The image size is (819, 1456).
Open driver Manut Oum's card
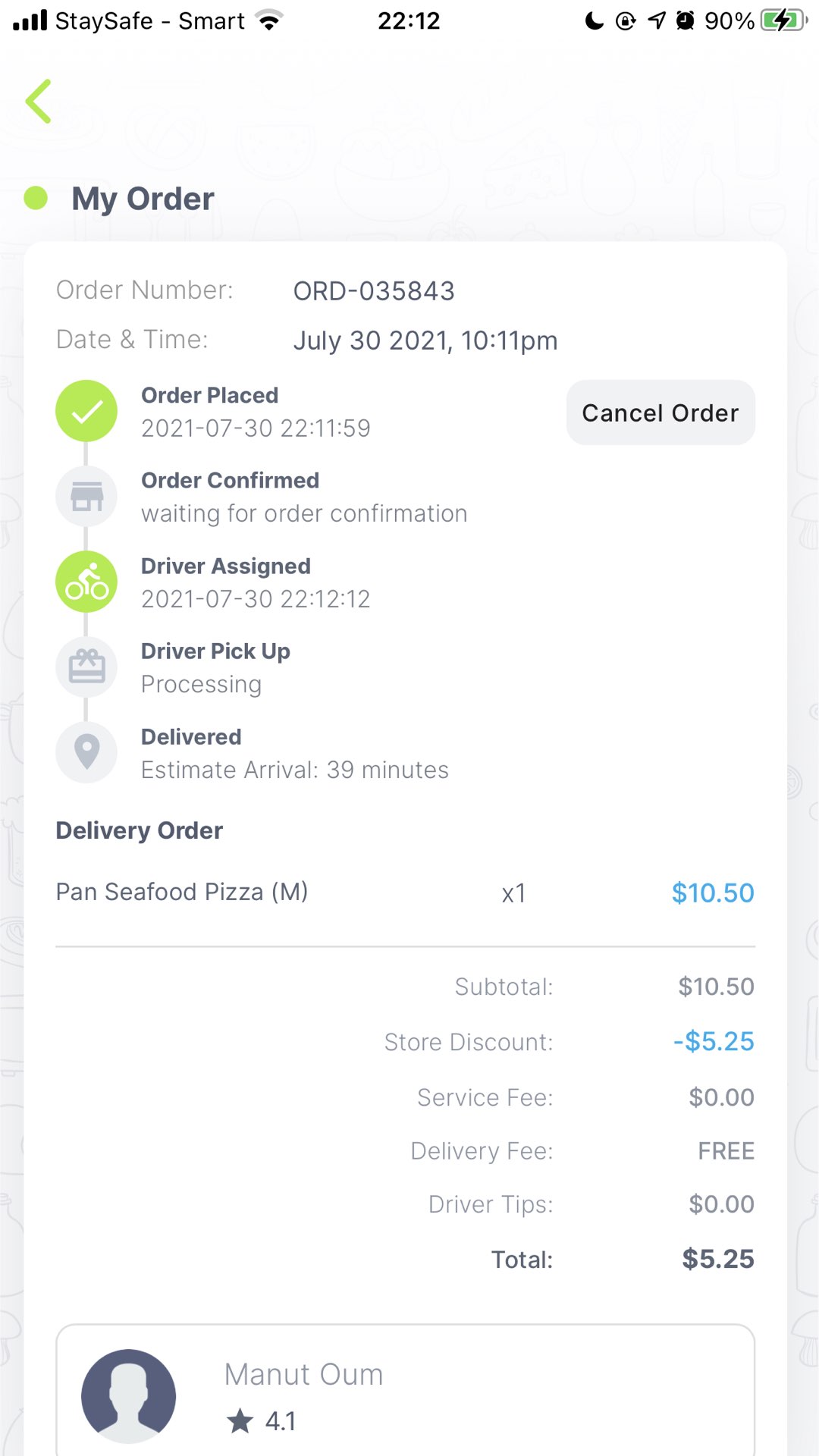tap(406, 1391)
